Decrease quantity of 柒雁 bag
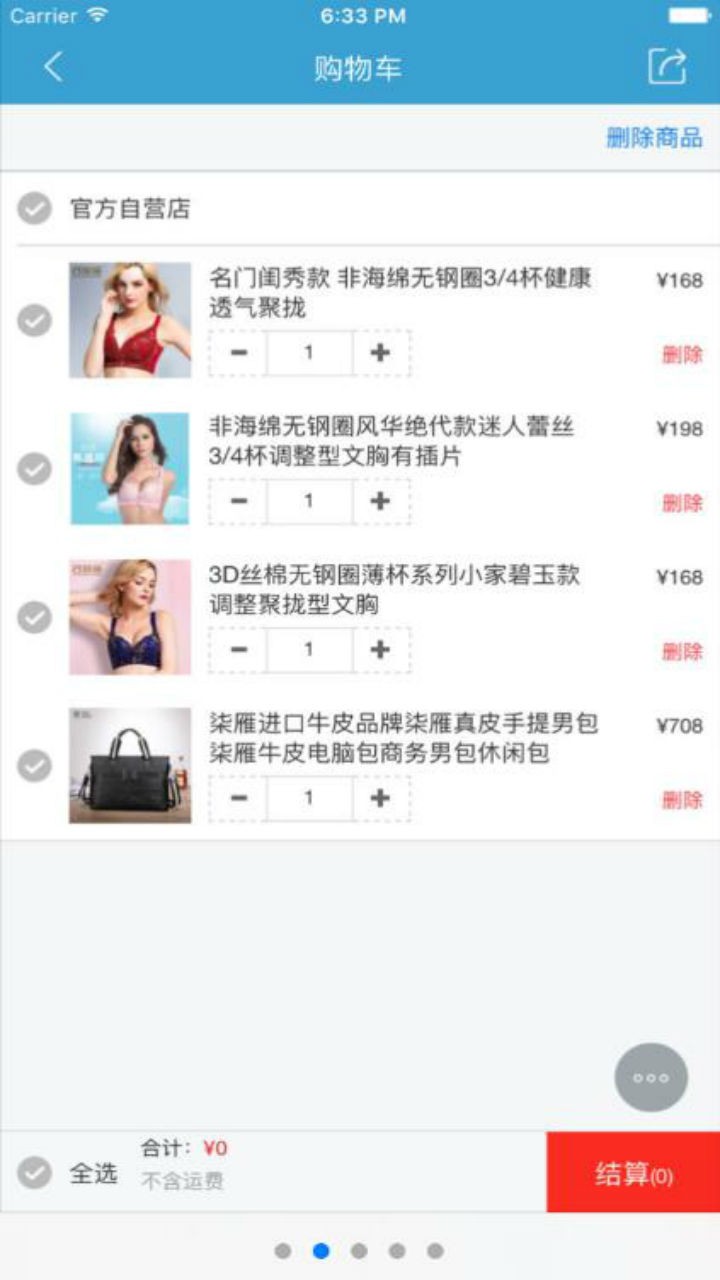This screenshot has width=720, height=1280. [239, 798]
